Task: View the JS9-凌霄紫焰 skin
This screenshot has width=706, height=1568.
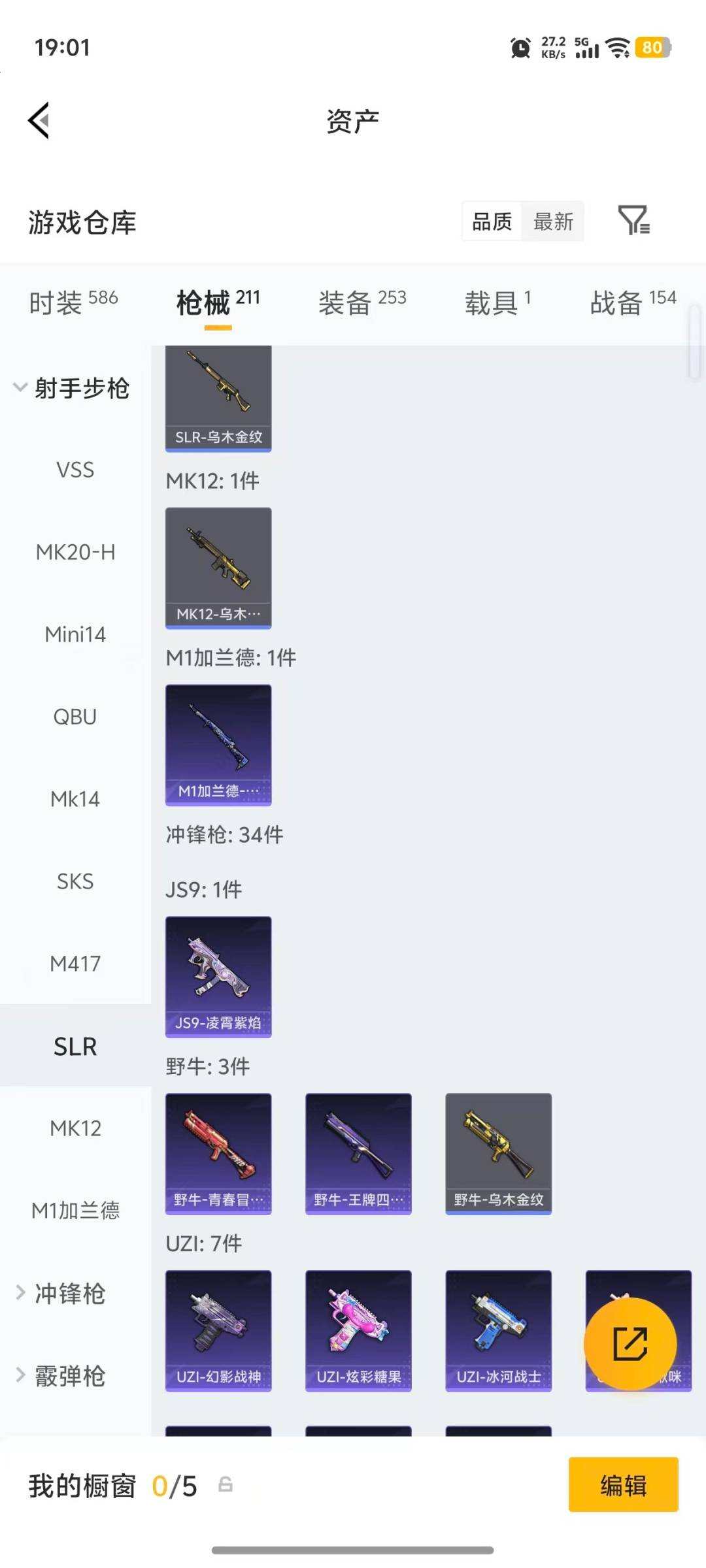Action: 218,976
